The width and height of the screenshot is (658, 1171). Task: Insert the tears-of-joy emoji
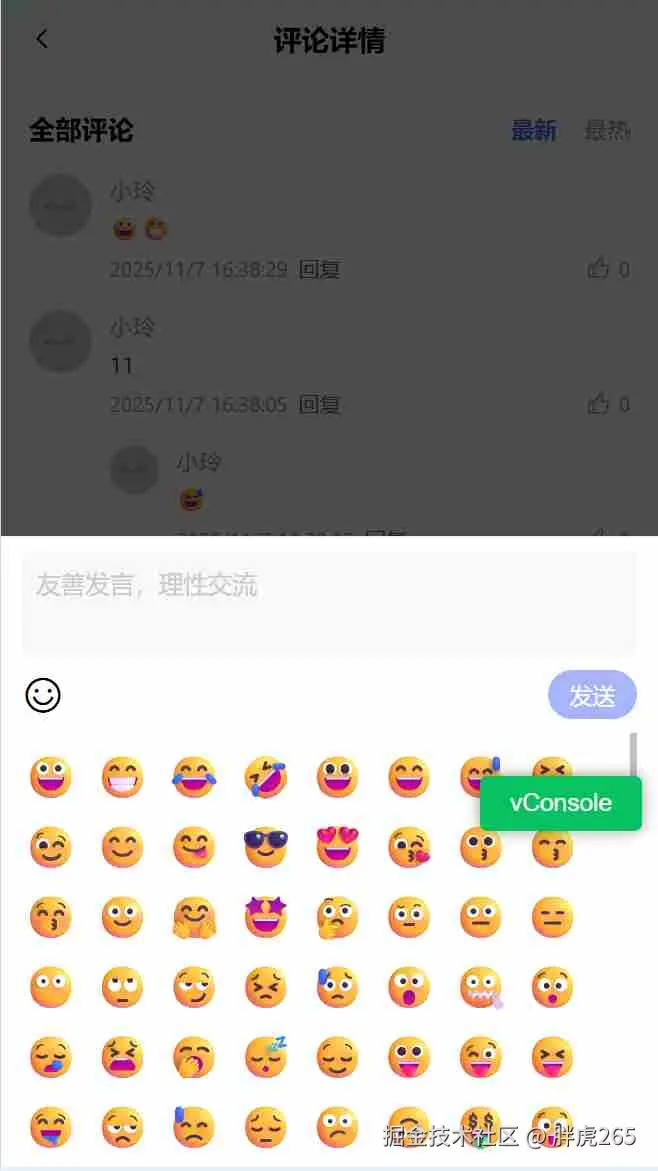[x=194, y=777]
